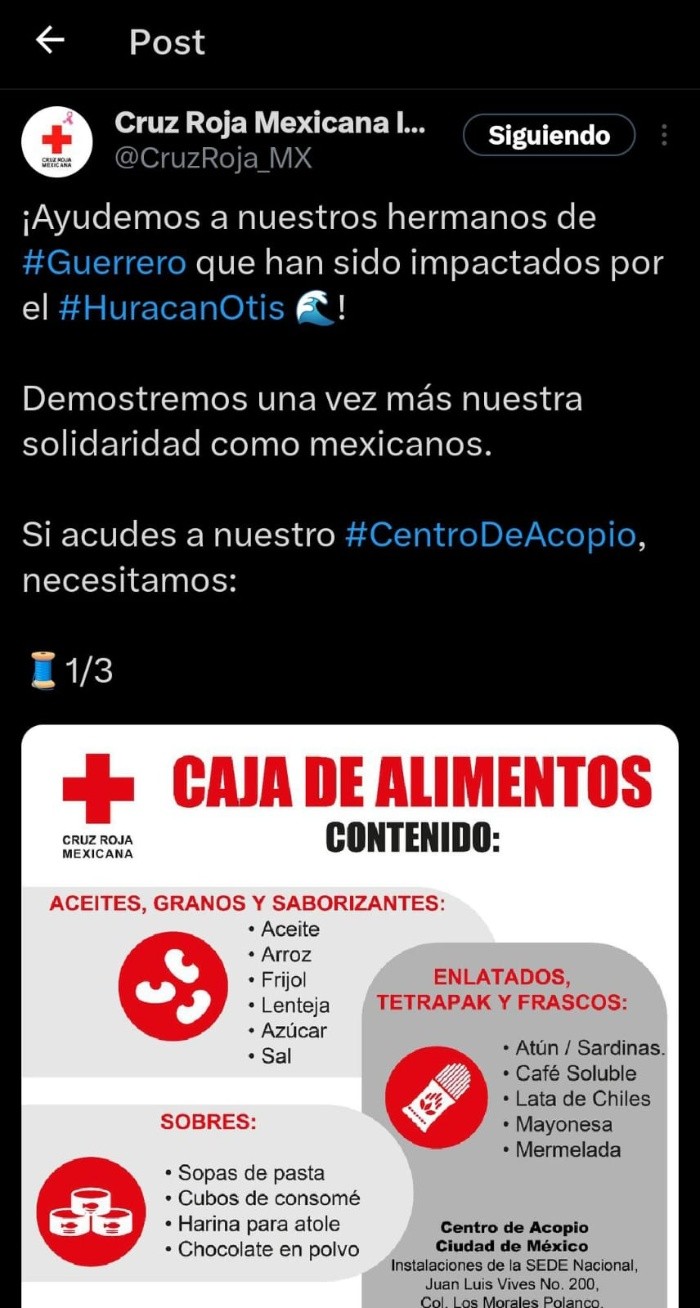The height and width of the screenshot is (1308, 700).
Task: Open the Cruz Roja Mexicana account name
Action: (270, 124)
